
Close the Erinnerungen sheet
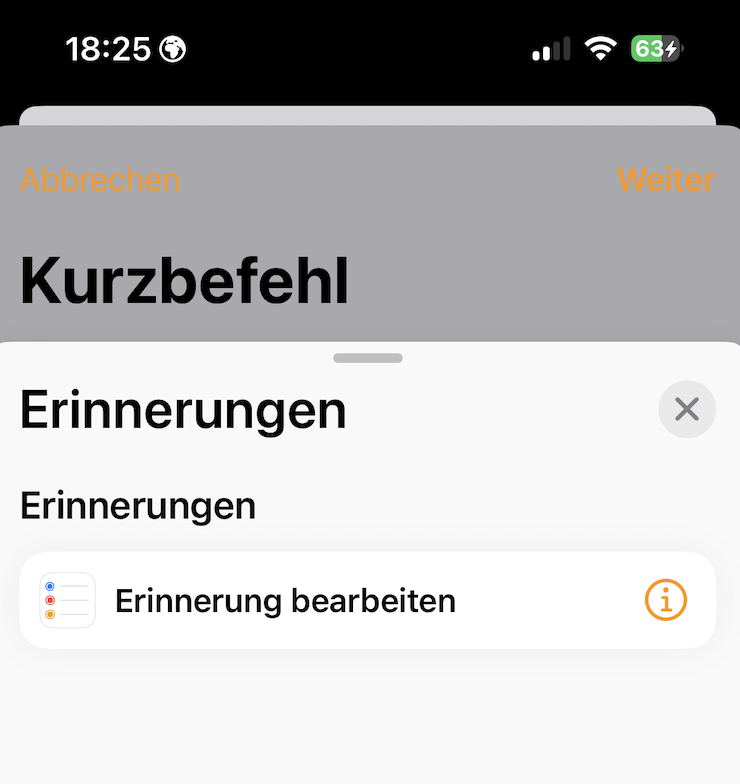687,409
